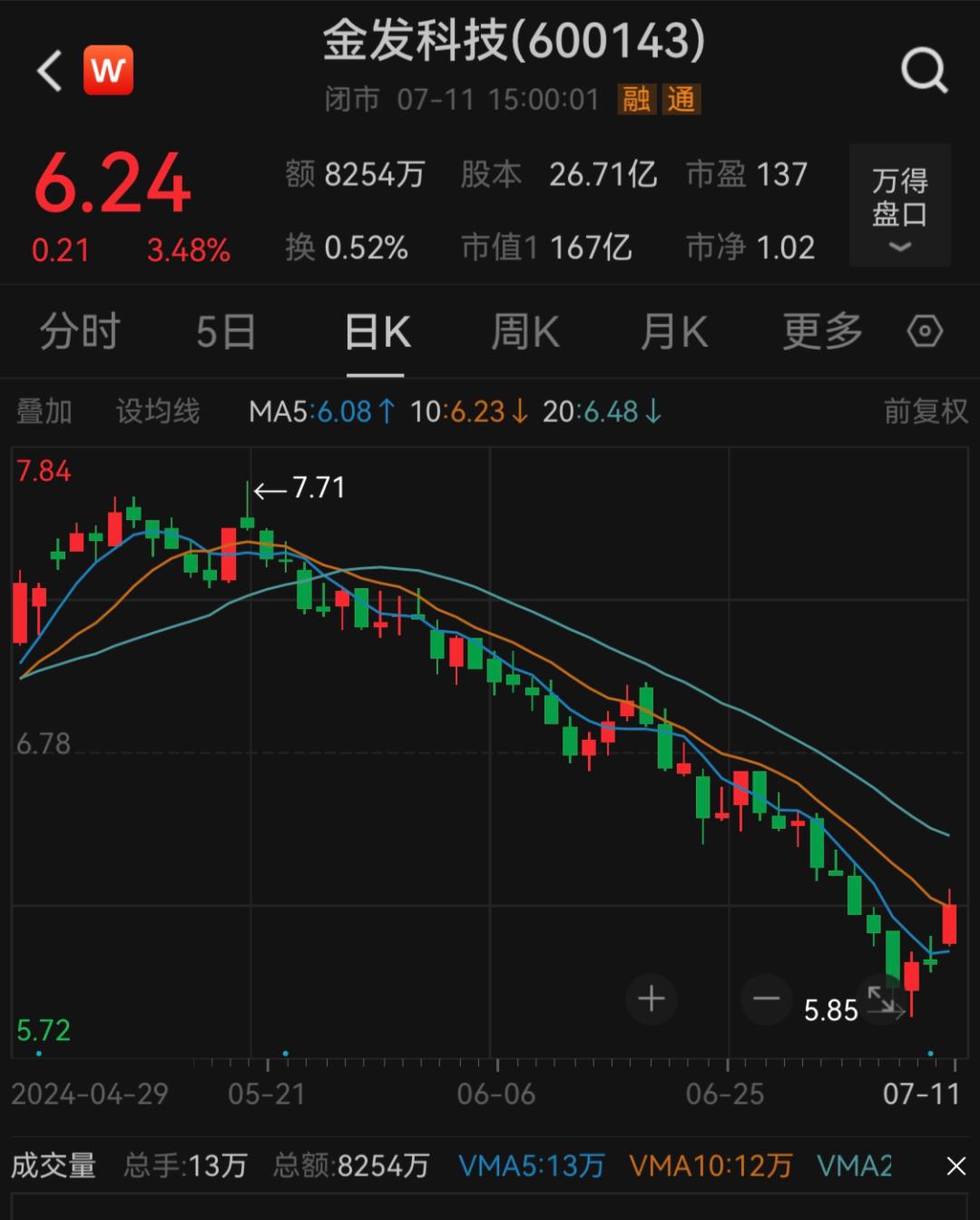Close the 成交量 indicator panel

(x=956, y=1166)
